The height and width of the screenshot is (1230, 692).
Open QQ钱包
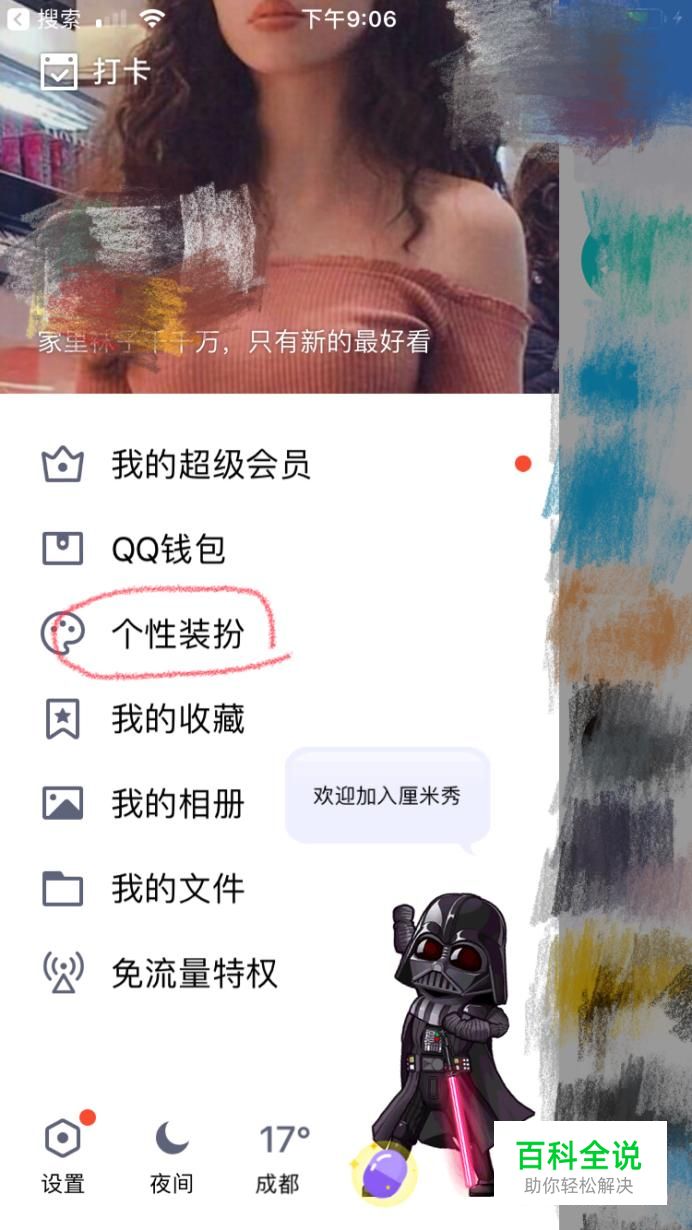coord(168,549)
